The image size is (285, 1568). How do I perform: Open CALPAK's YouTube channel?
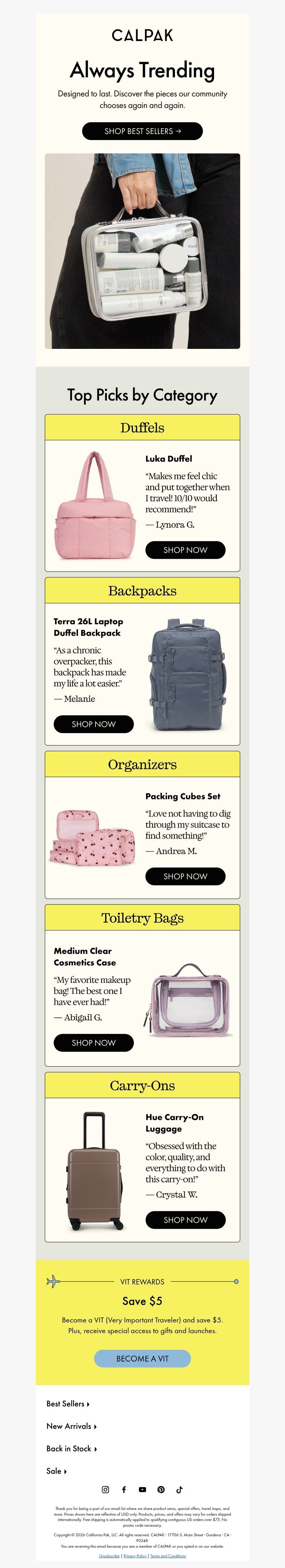pos(142,1490)
